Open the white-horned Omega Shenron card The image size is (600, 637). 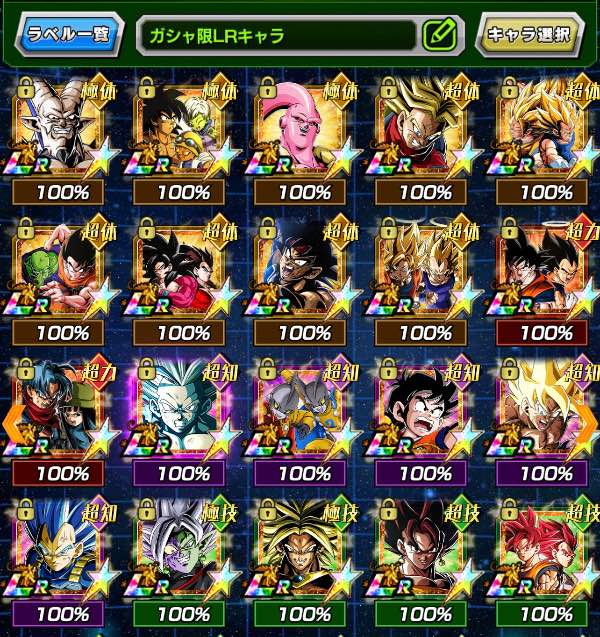64,130
